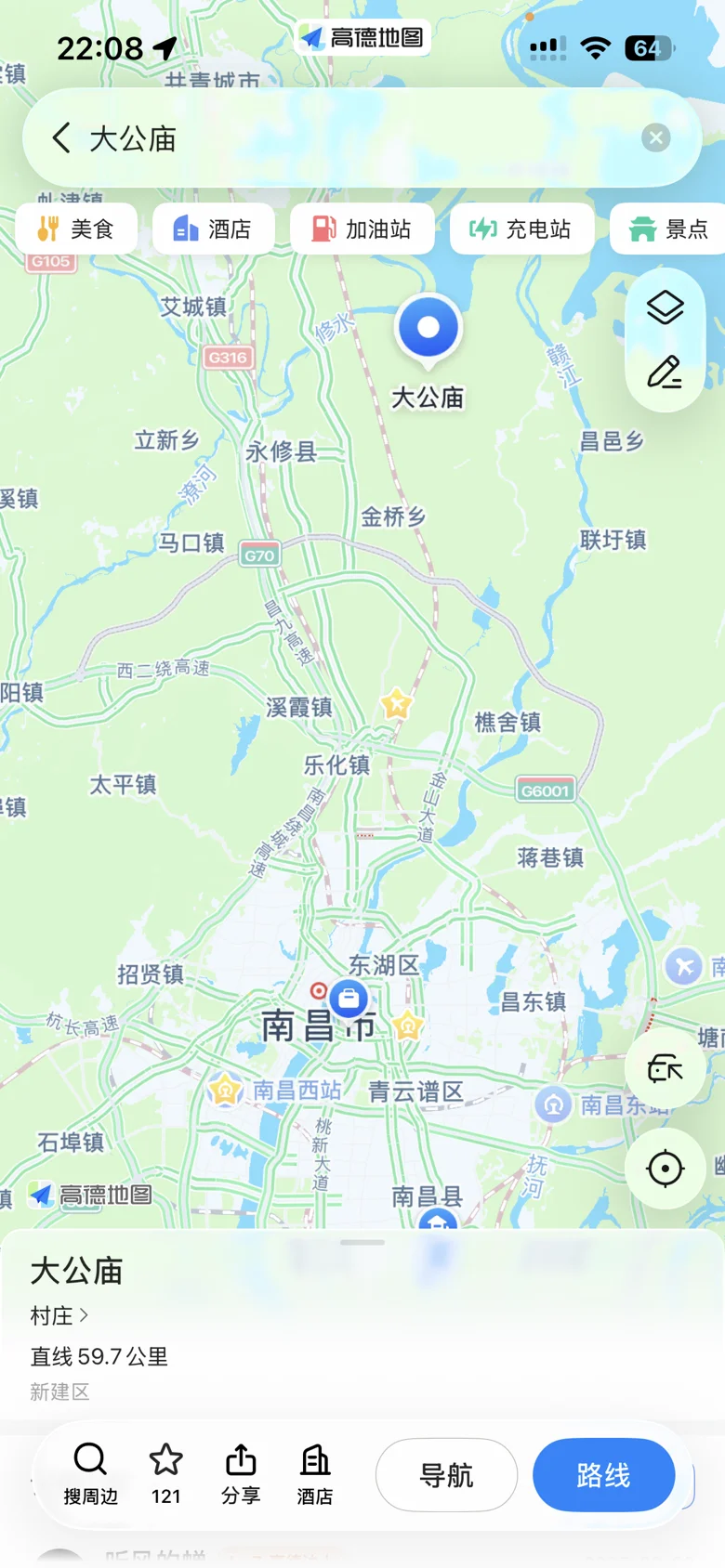Open 路线 route planning
725x1568 pixels.
tap(604, 1475)
